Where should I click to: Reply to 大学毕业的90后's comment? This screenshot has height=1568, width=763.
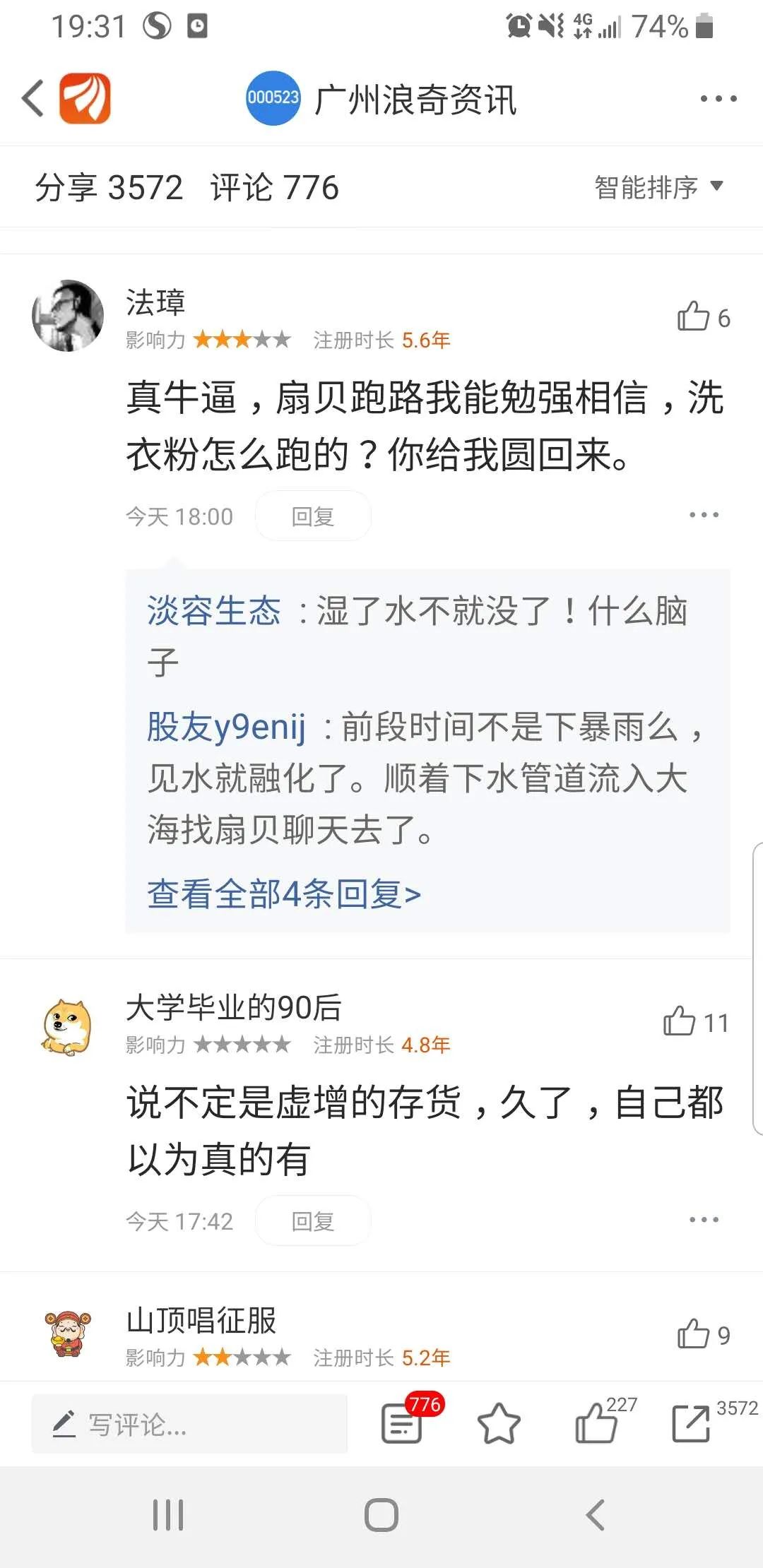[x=312, y=1220]
